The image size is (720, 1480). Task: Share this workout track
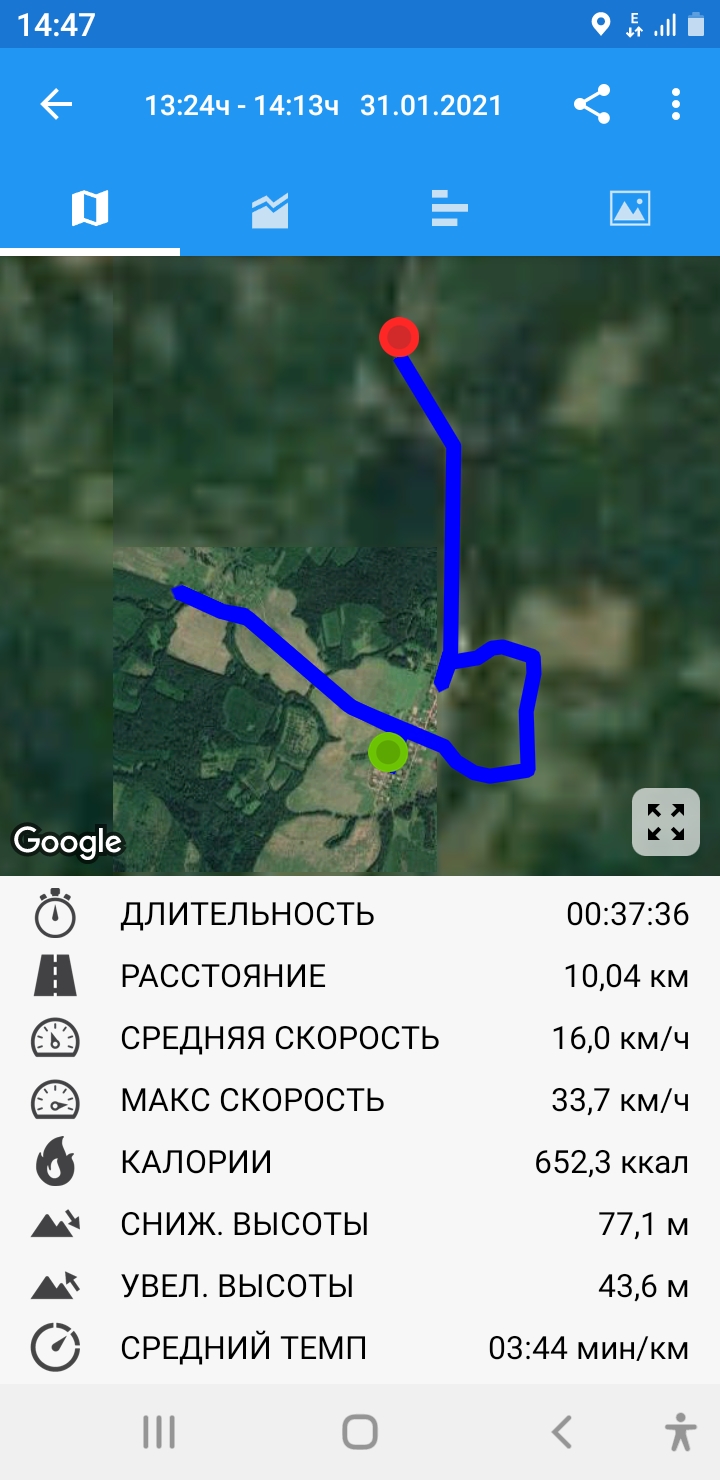coord(592,105)
